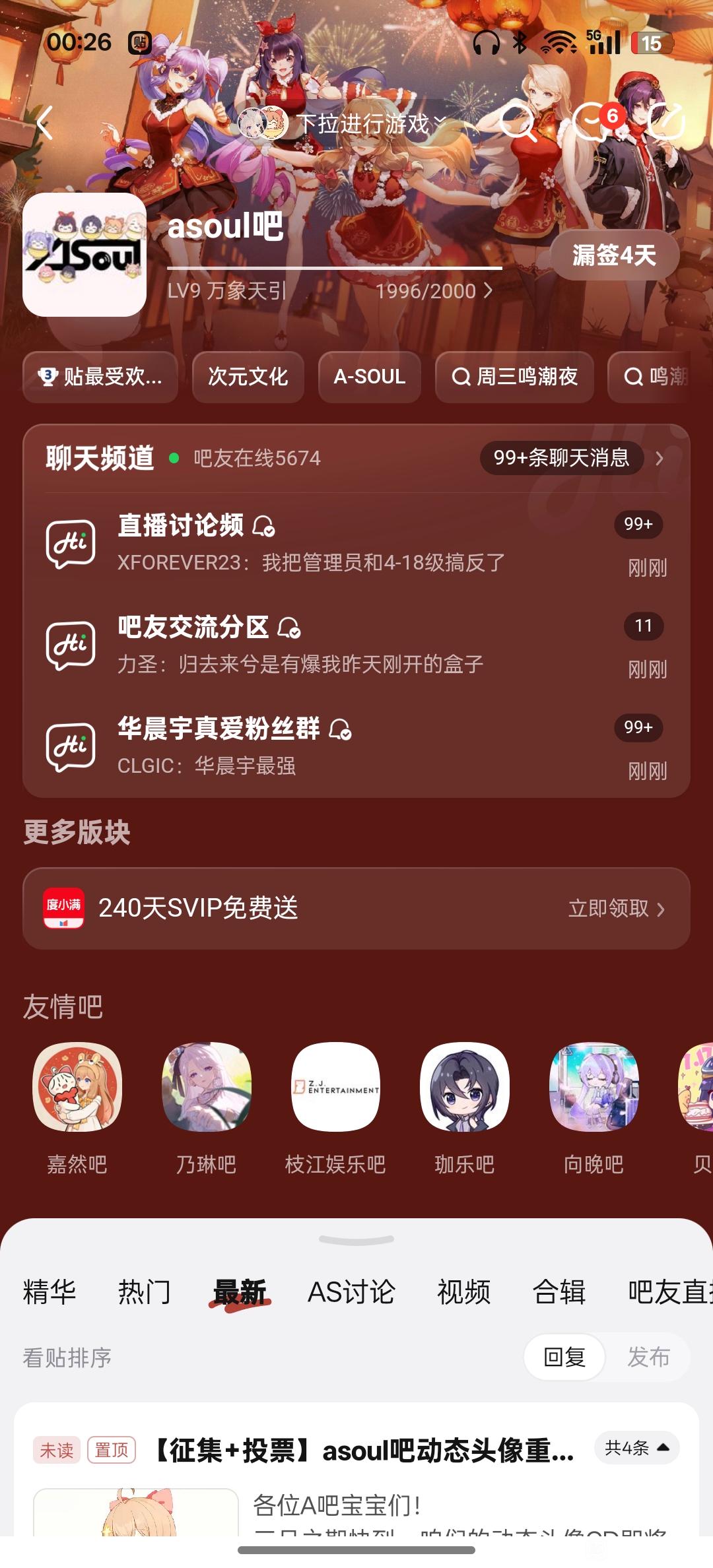This screenshot has height=1568, width=713.
Task: Visit 枝江娱乐吧 friend forum
Action: click(335, 1105)
